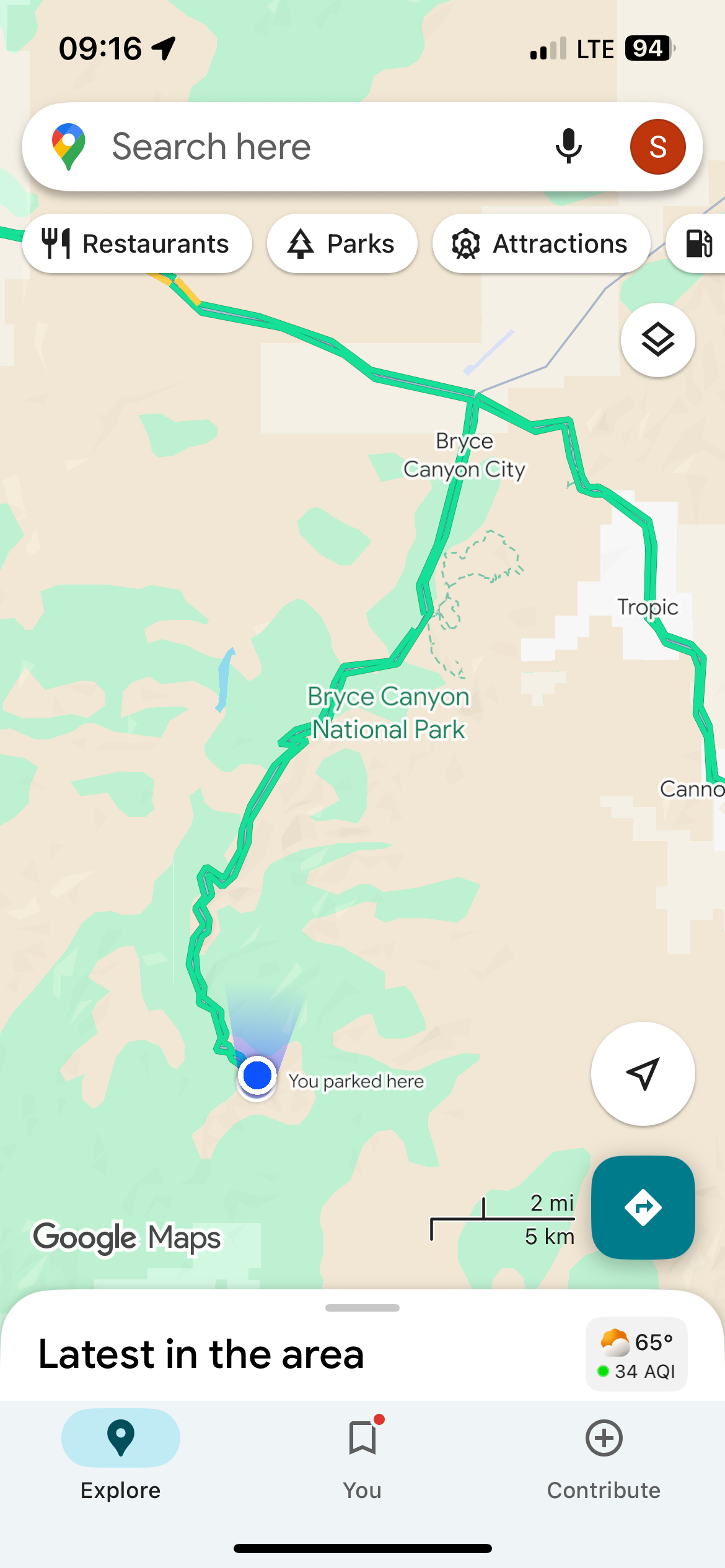Image resolution: width=725 pixels, height=1568 pixels.
Task: Select the Parks chip
Action: pos(342,244)
